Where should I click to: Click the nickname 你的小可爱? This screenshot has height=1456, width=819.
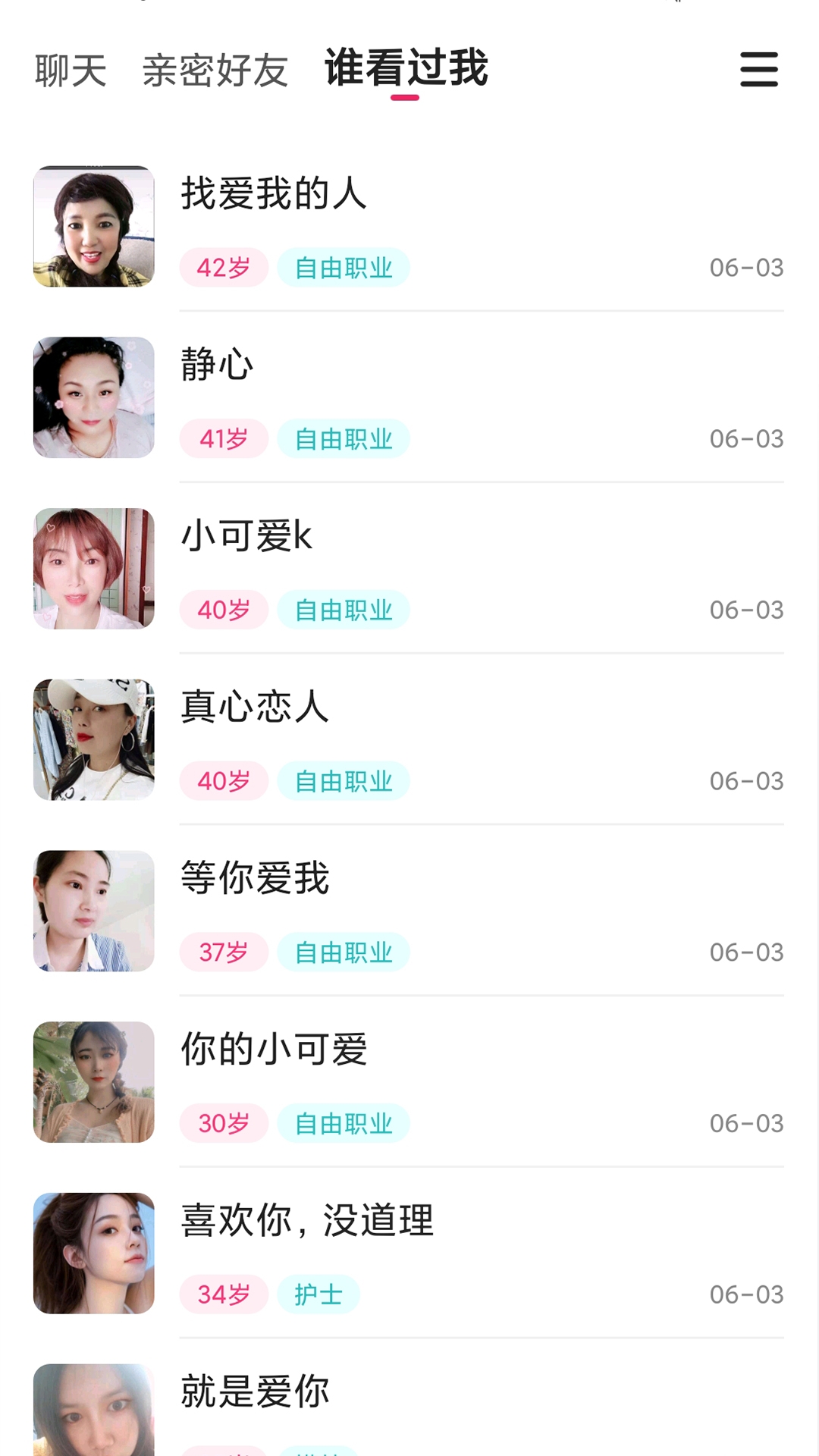274,1050
